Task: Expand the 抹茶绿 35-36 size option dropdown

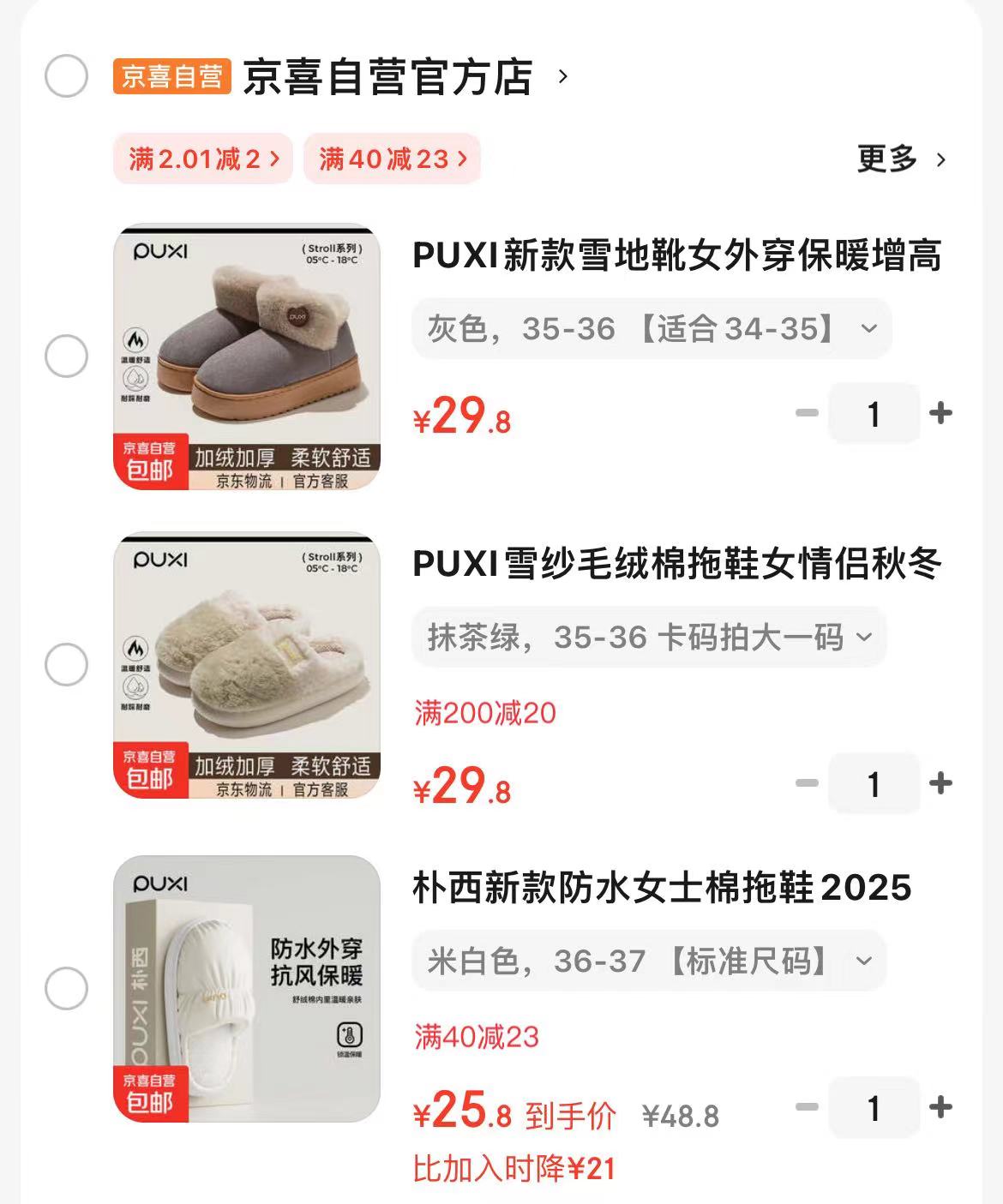Action: click(x=649, y=637)
